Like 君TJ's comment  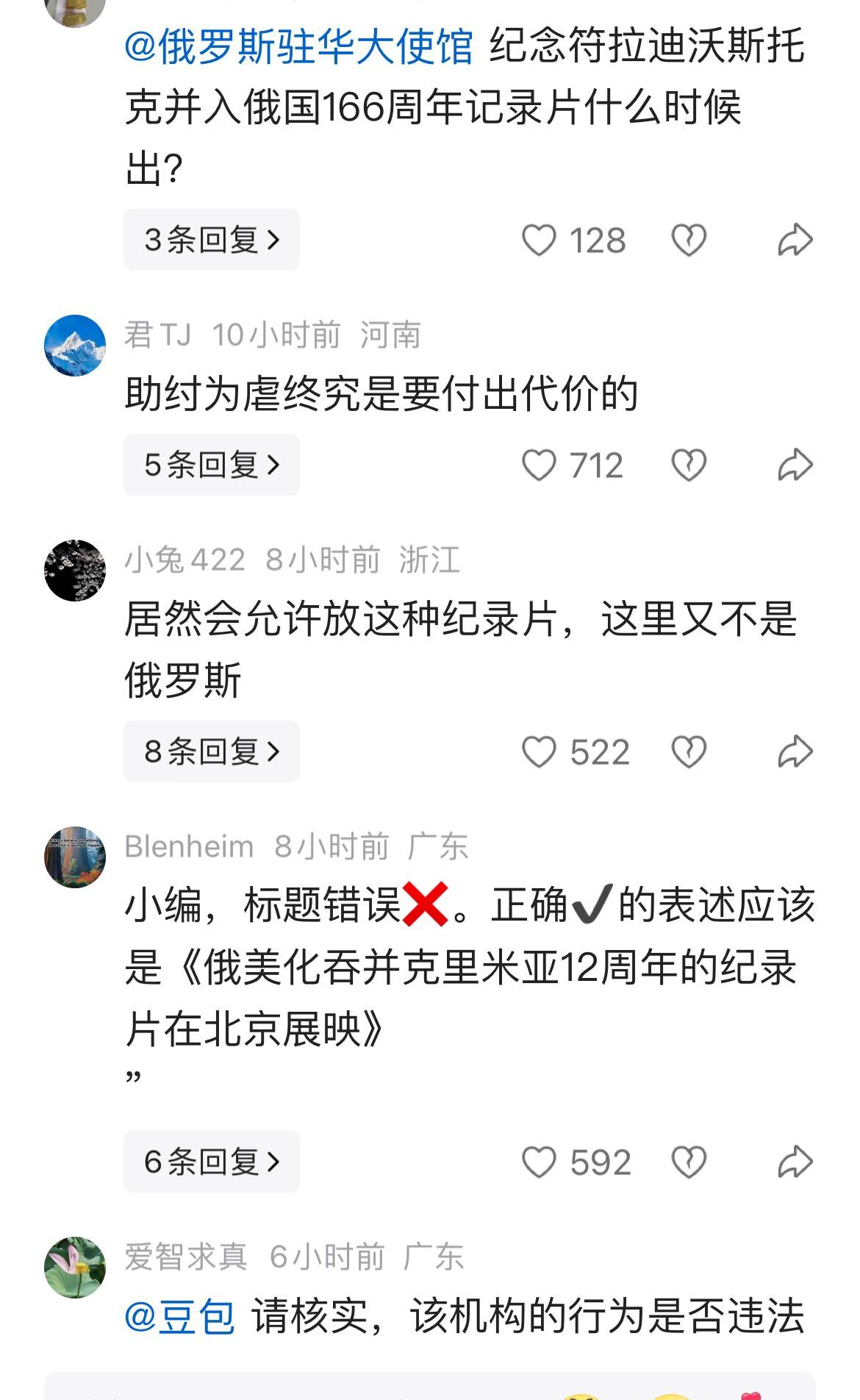pos(539,465)
